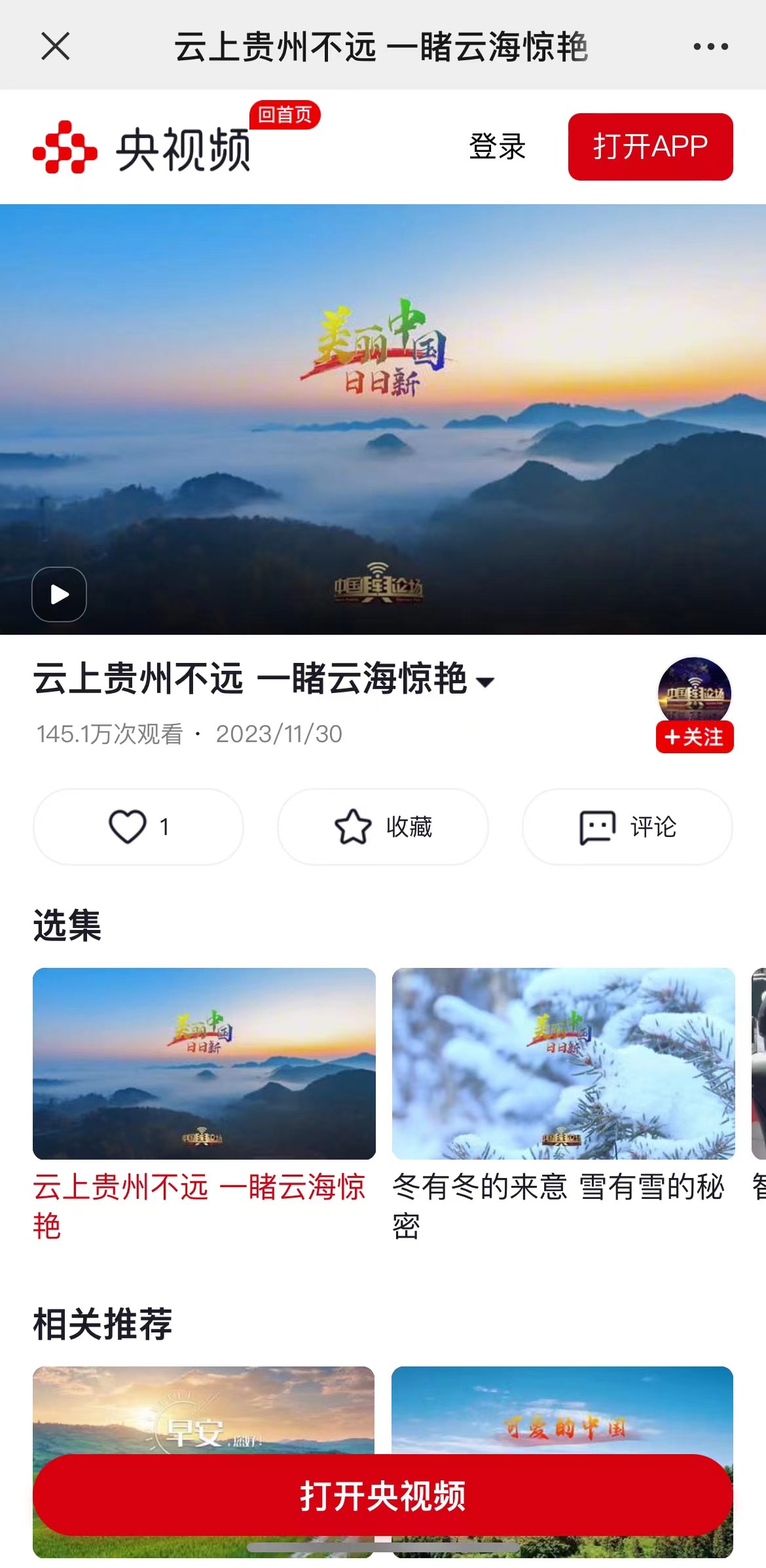Tap 收藏 to favorite the video
Image resolution: width=766 pixels, height=1568 pixels.
pyautogui.click(x=383, y=827)
